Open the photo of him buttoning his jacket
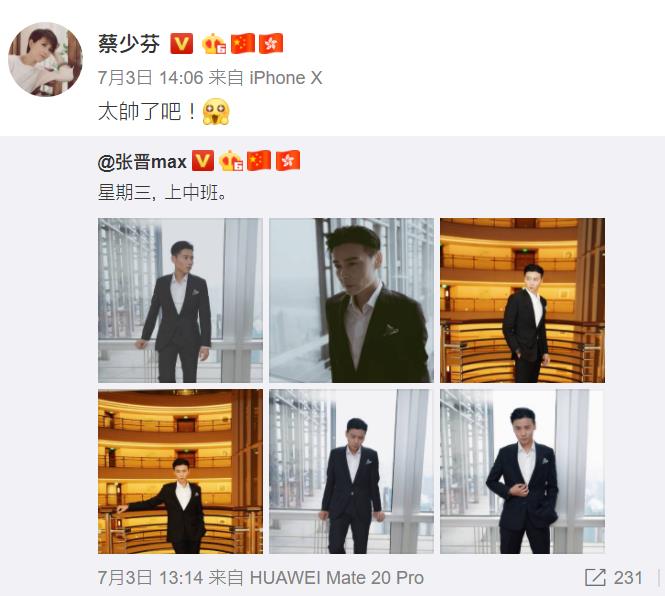This screenshot has width=665, height=596. click(522, 471)
